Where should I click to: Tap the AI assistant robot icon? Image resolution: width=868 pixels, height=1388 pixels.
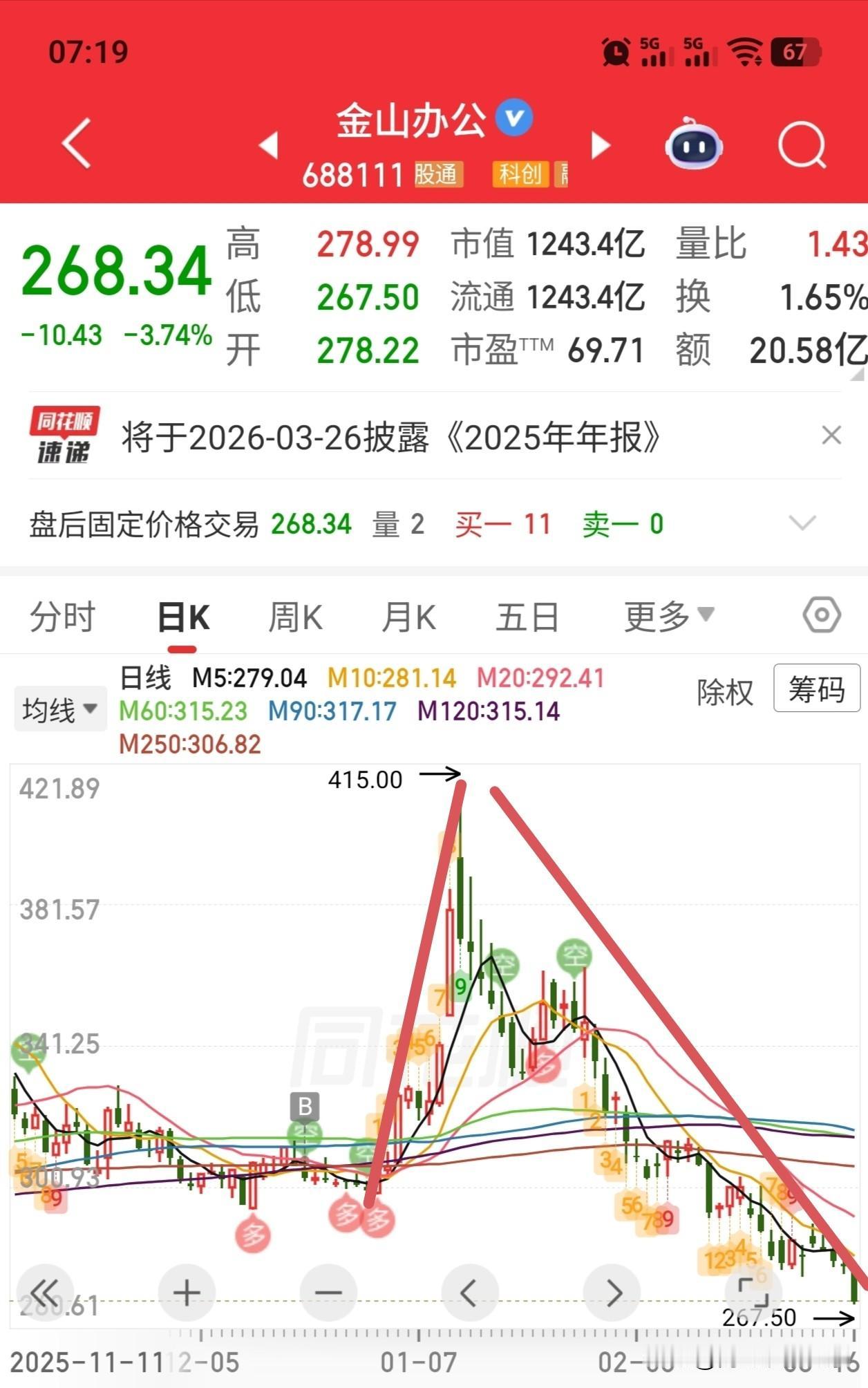click(x=694, y=143)
